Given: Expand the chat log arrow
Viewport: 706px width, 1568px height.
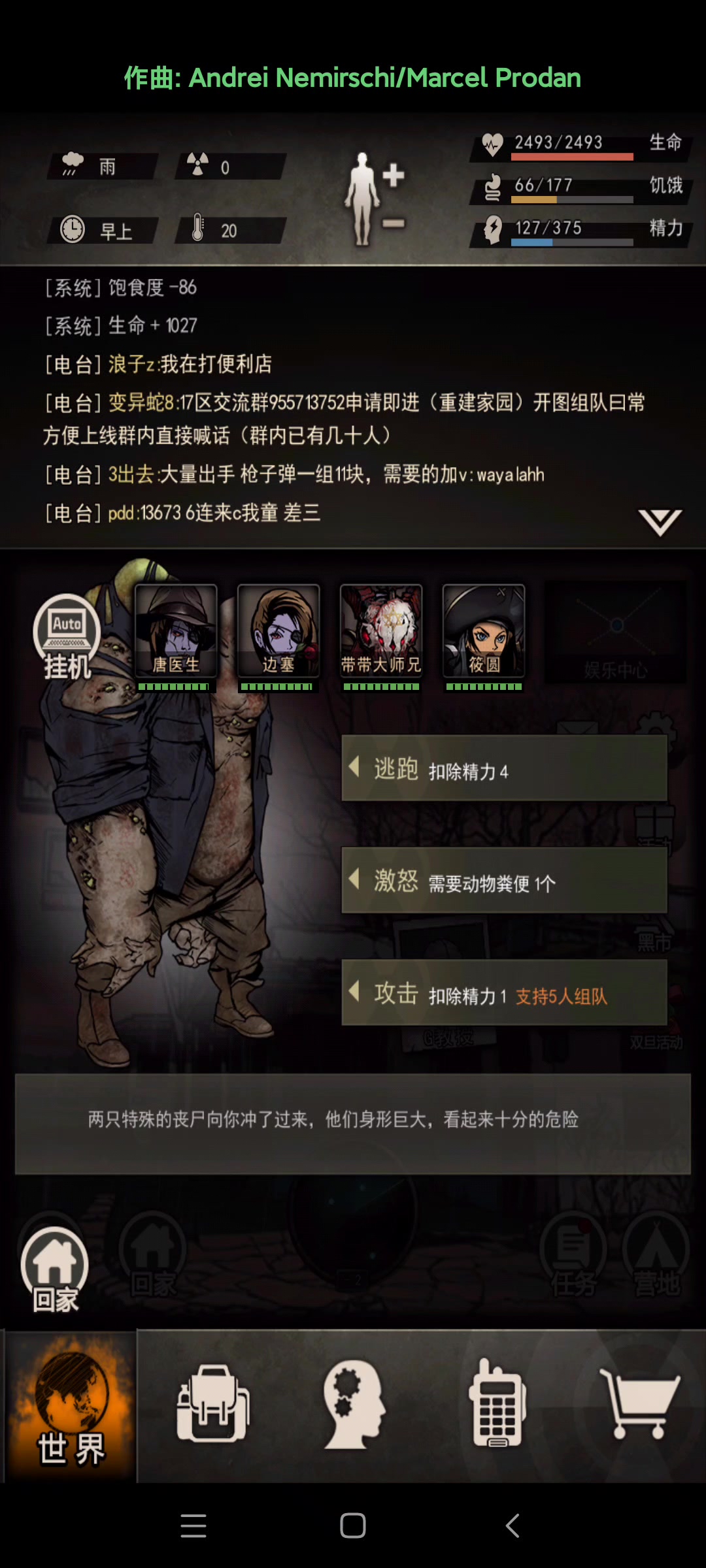Looking at the screenshot, I should (660, 522).
